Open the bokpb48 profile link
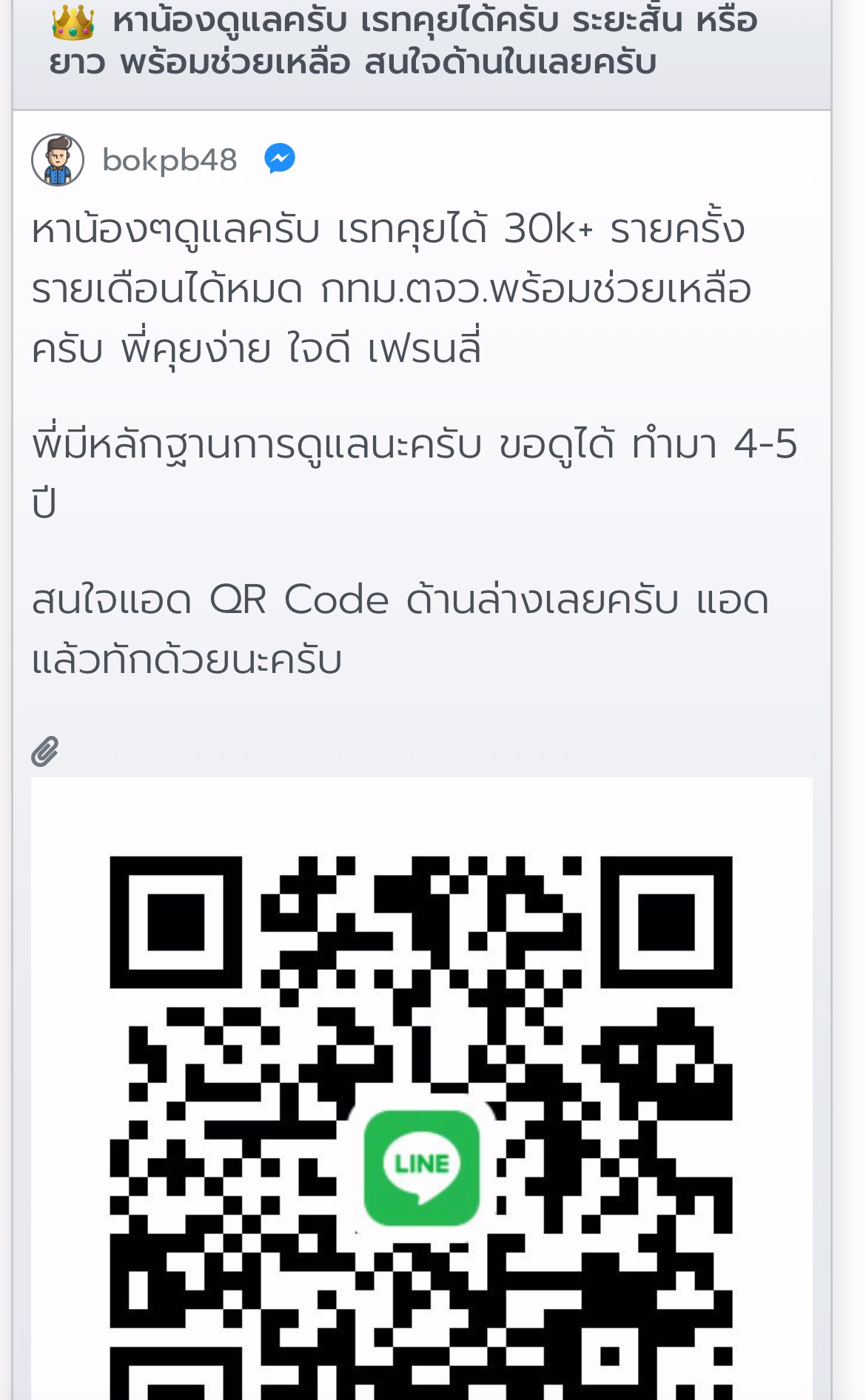 (x=169, y=158)
